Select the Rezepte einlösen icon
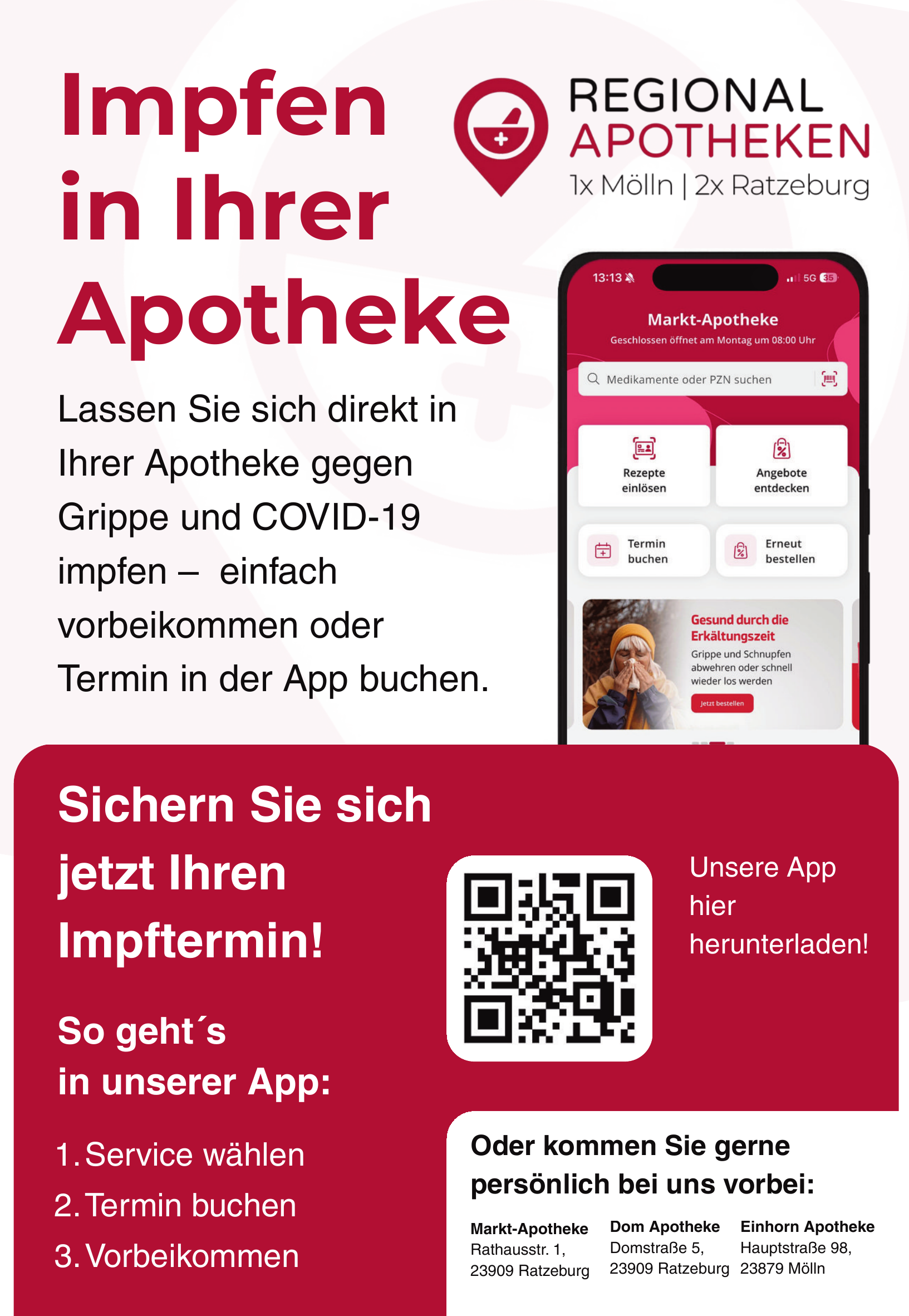 pyautogui.click(x=643, y=448)
